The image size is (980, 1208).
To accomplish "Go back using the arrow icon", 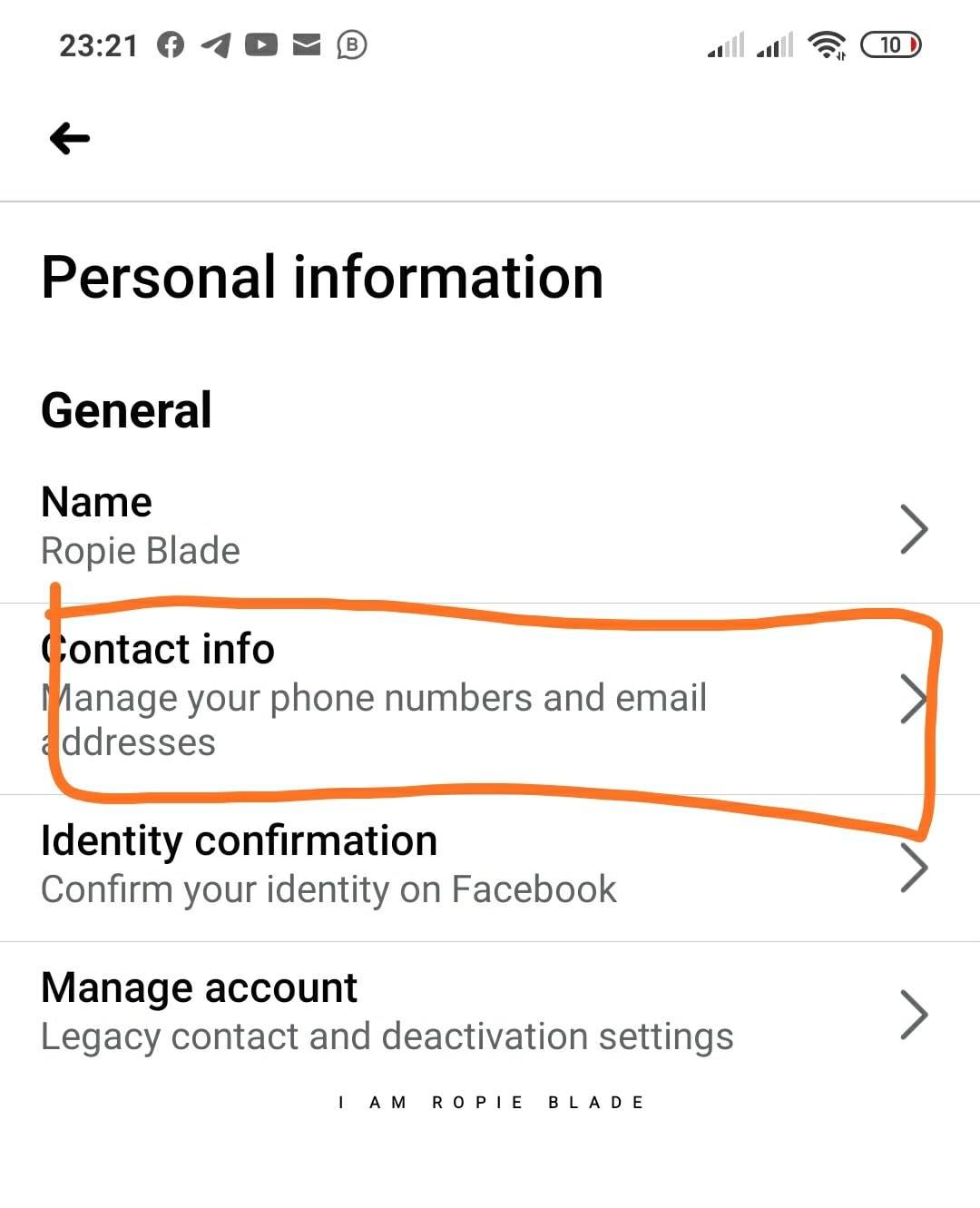I will point(70,139).
